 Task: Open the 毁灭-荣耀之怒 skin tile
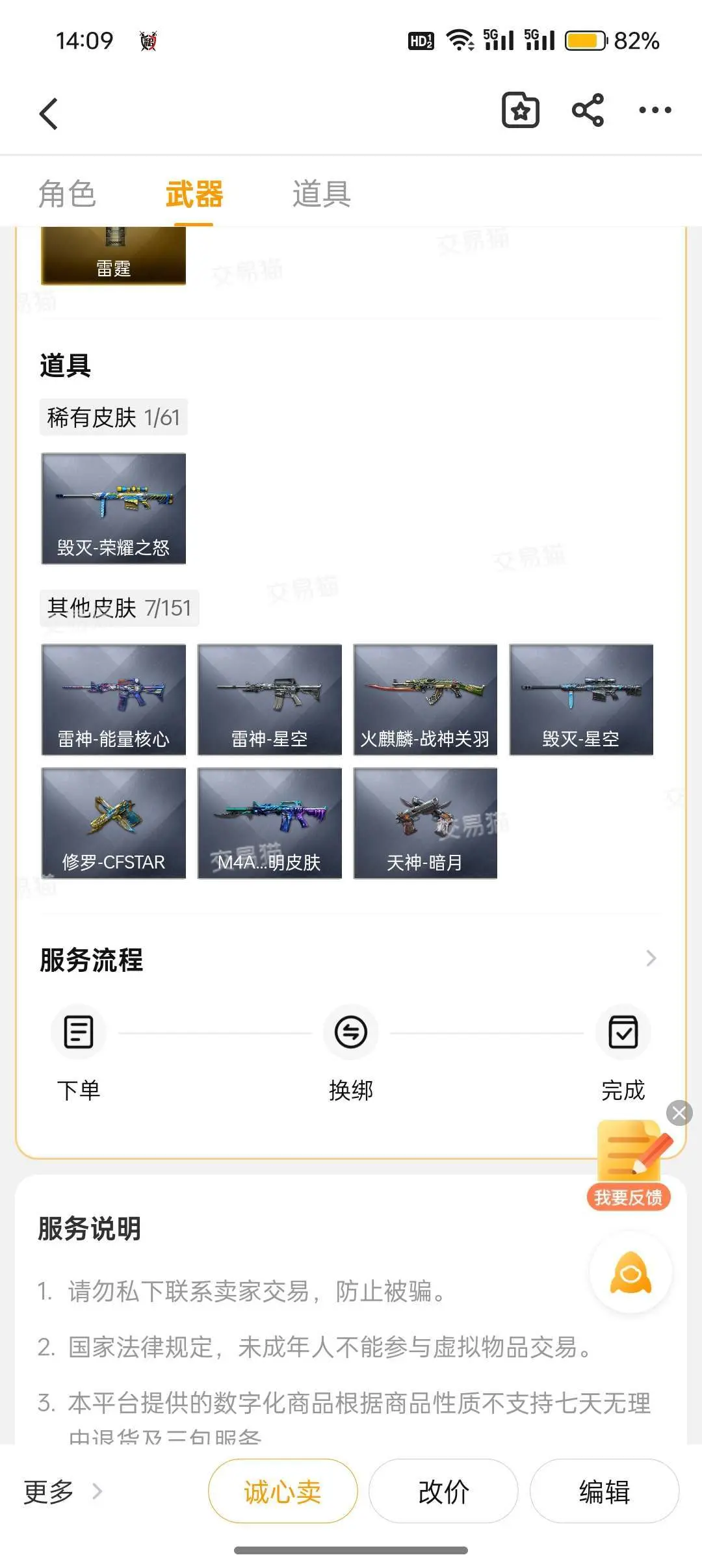[x=114, y=508]
